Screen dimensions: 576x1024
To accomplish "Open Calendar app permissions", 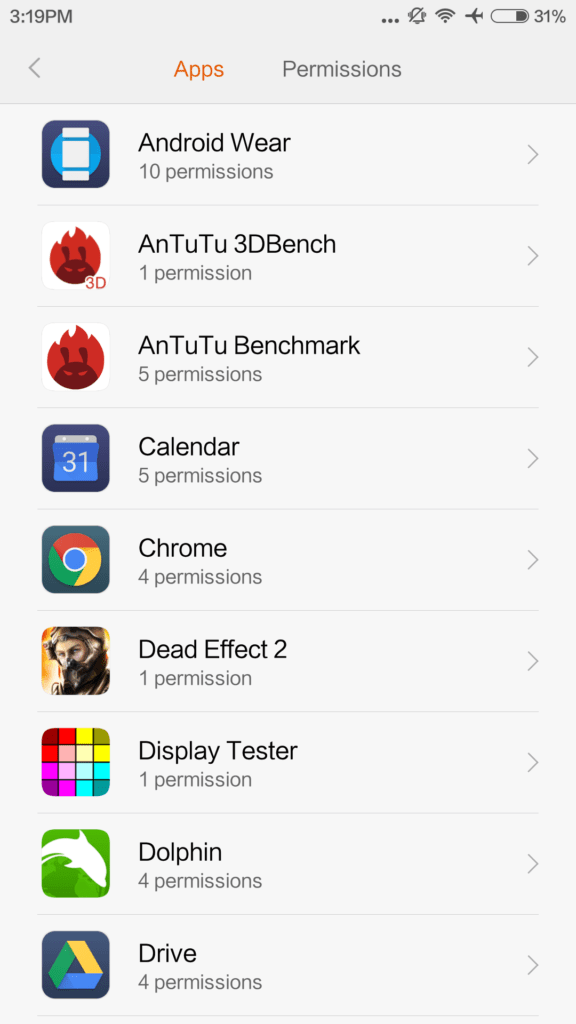I will pyautogui.click(x=288, y=458).
